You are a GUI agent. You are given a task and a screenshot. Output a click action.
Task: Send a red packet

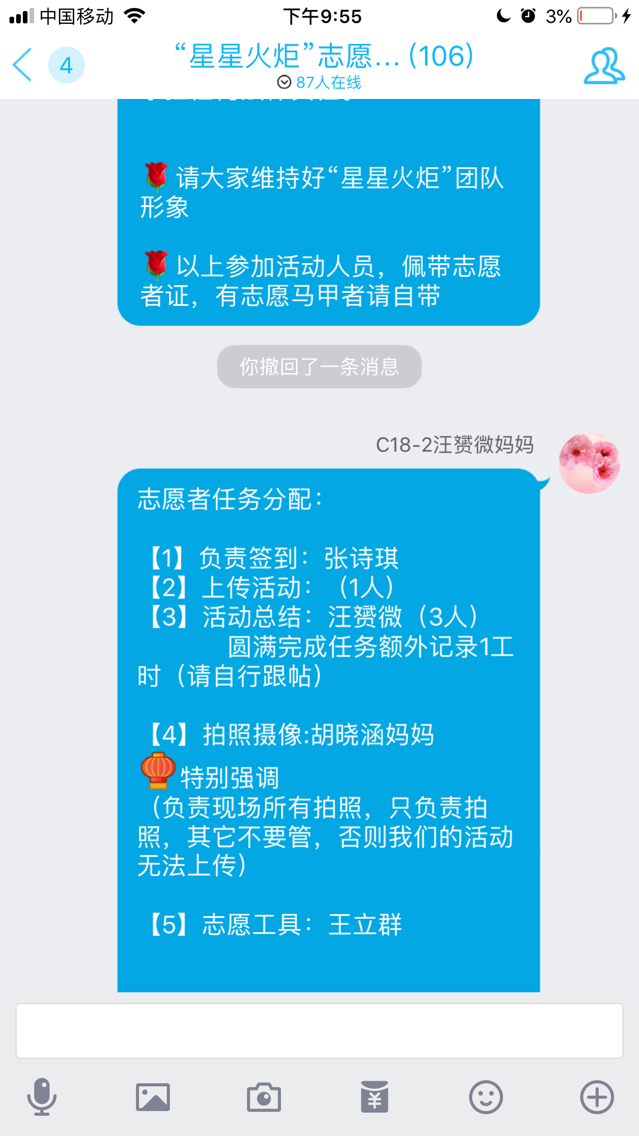pyautogui.click(x=375, y=1097)
